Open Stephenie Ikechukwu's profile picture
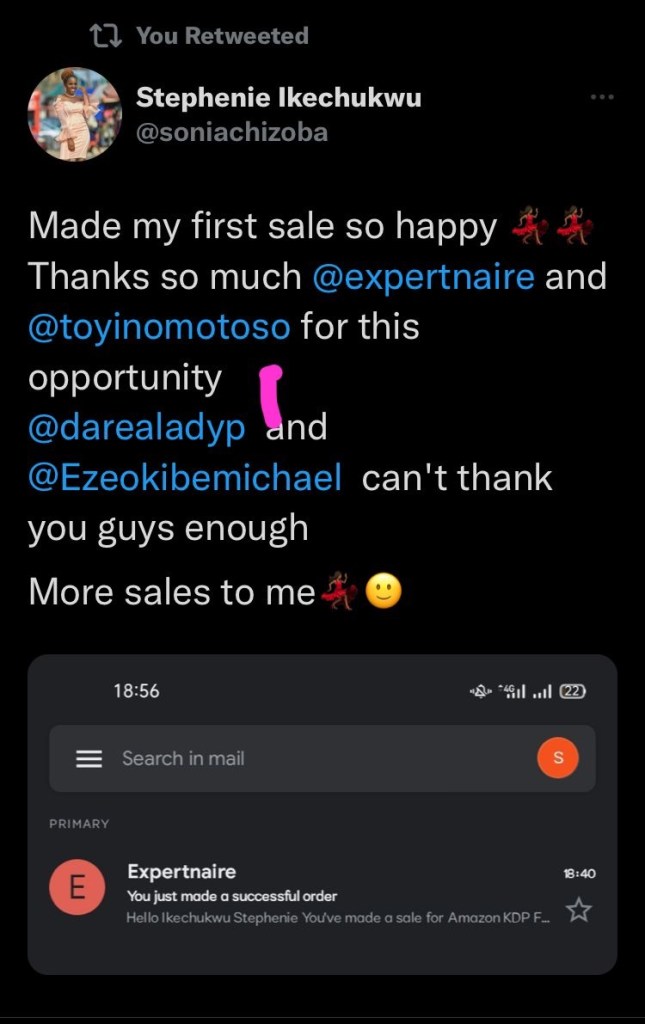645x1024 pixels. point(73,114)
